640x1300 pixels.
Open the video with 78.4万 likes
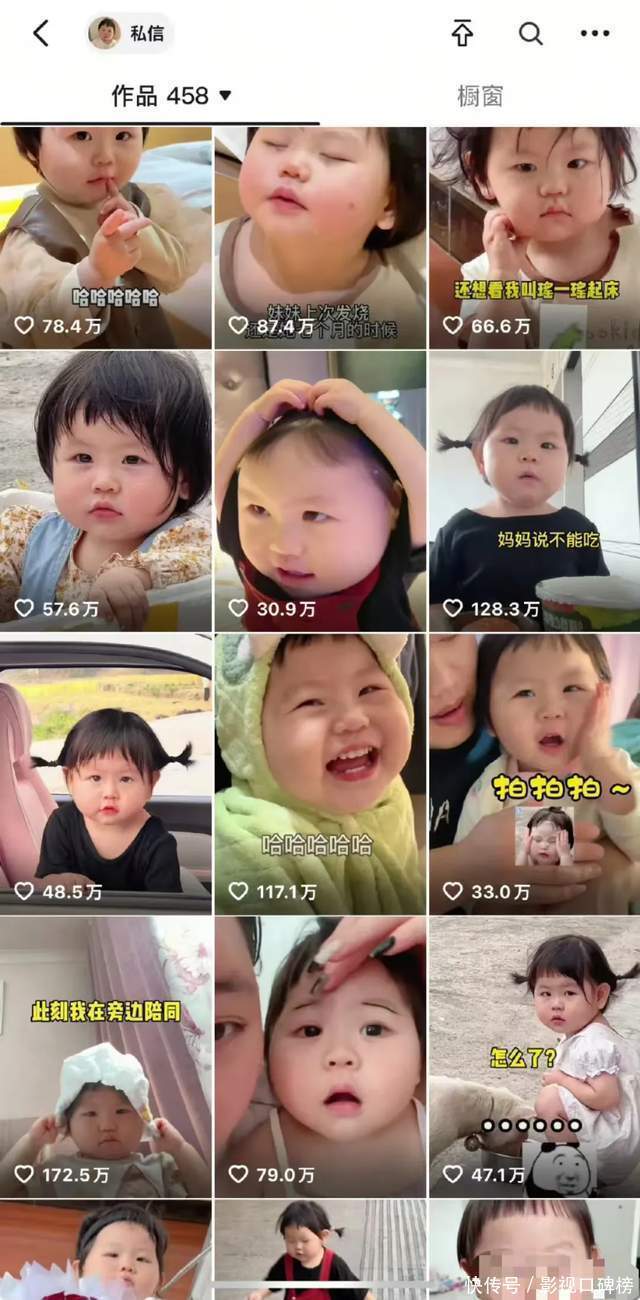(106, 237)
